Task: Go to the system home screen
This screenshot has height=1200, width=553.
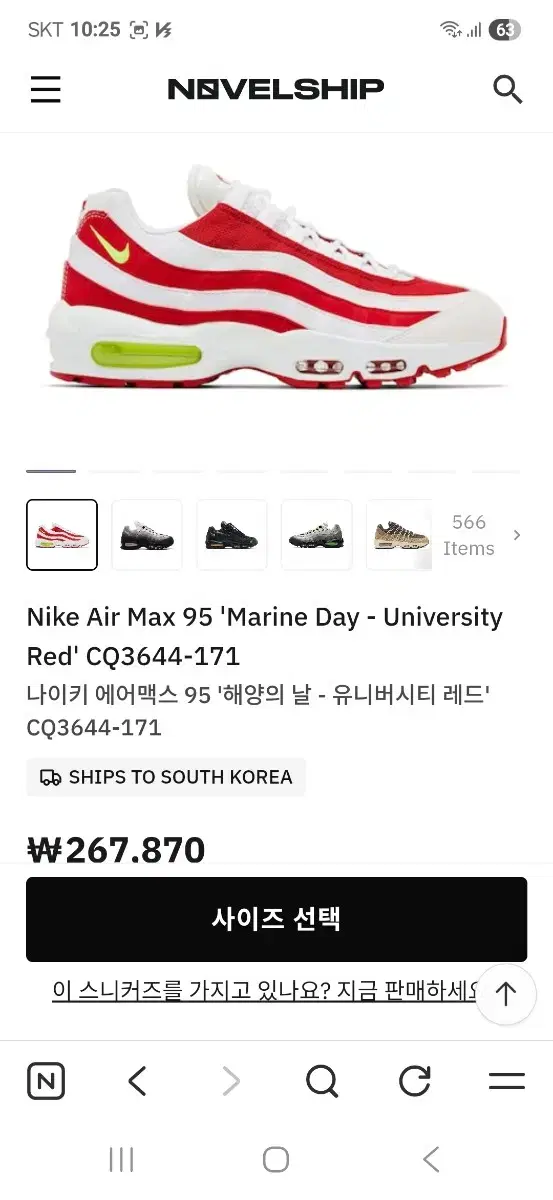Action: click(x=276, y=1160)
